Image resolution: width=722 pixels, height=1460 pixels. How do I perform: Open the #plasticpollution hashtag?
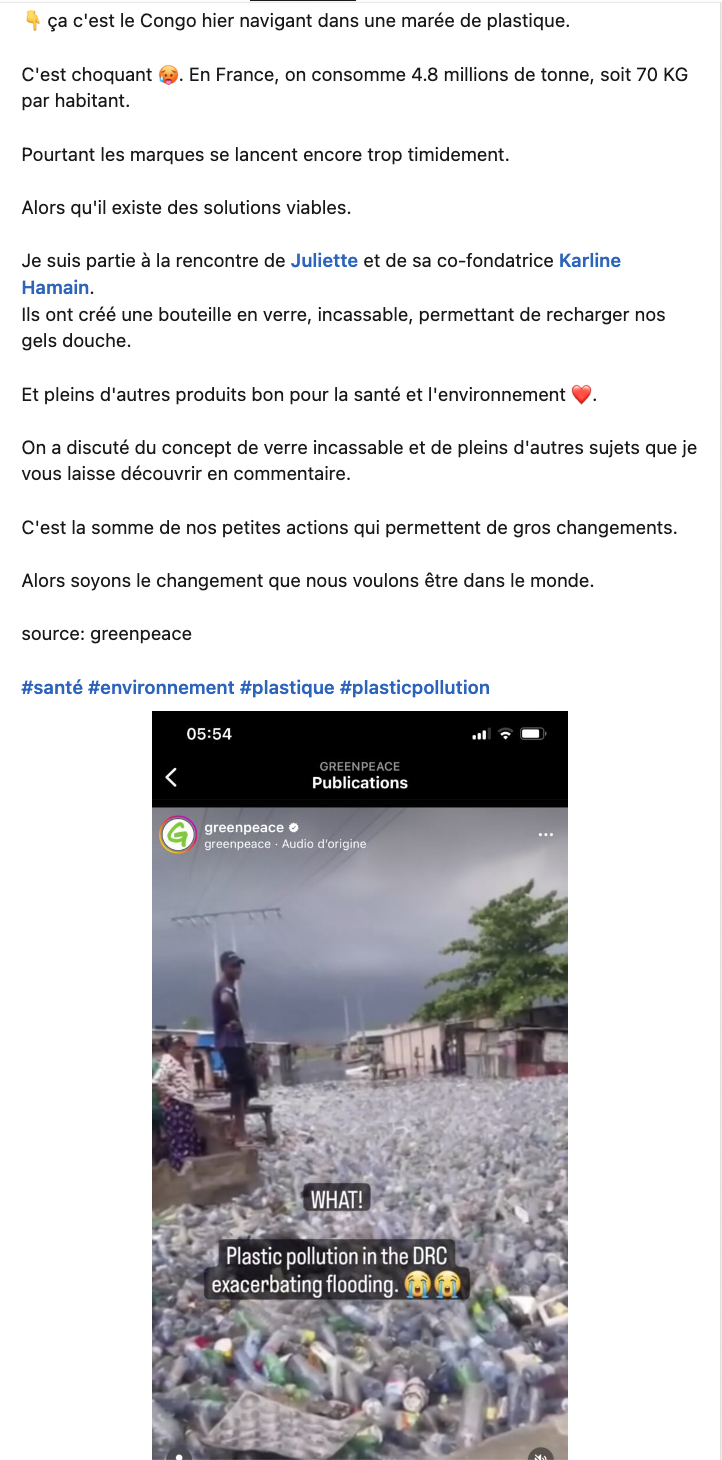(415, 688)
